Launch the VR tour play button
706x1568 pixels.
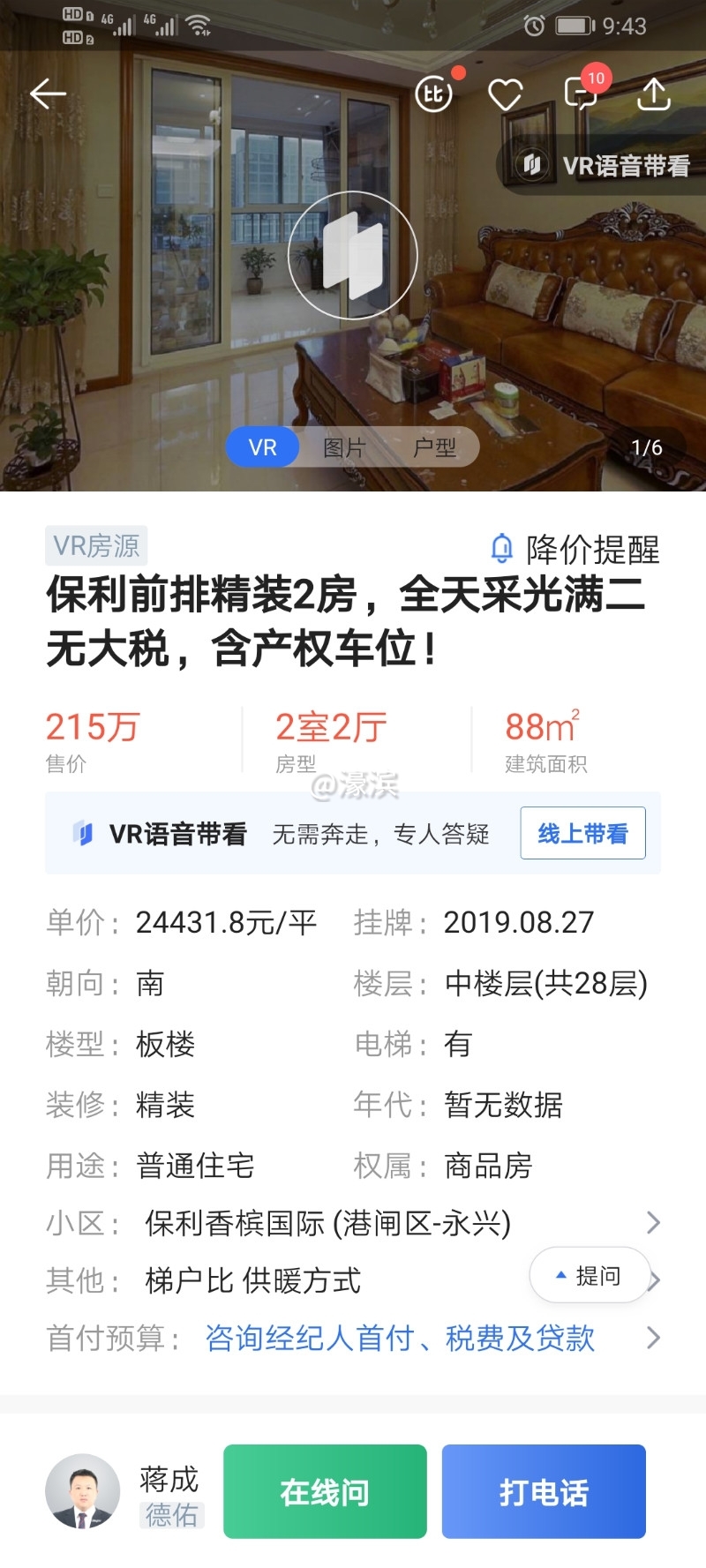353,255
